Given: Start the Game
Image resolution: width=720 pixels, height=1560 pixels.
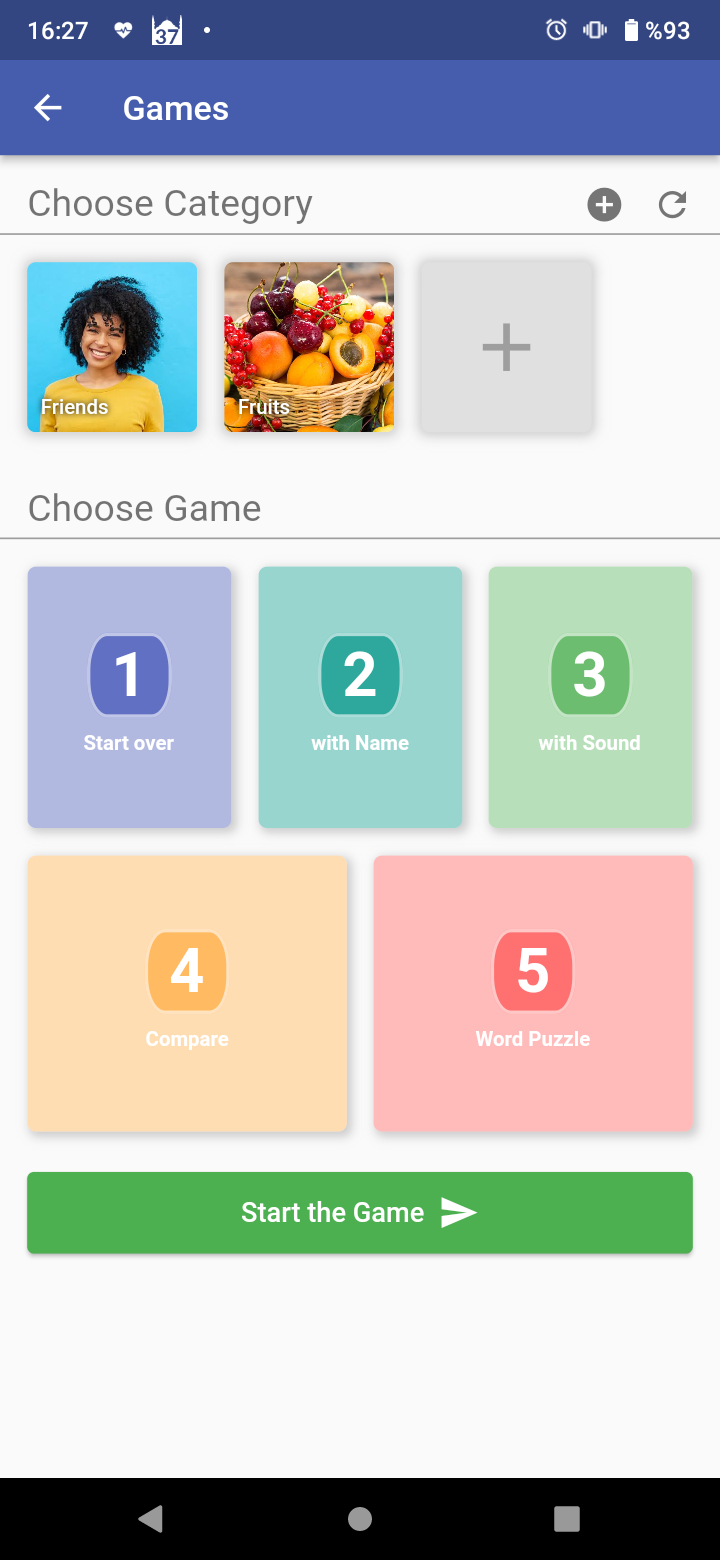Looking at the screenshot, I should point(360,1212).
